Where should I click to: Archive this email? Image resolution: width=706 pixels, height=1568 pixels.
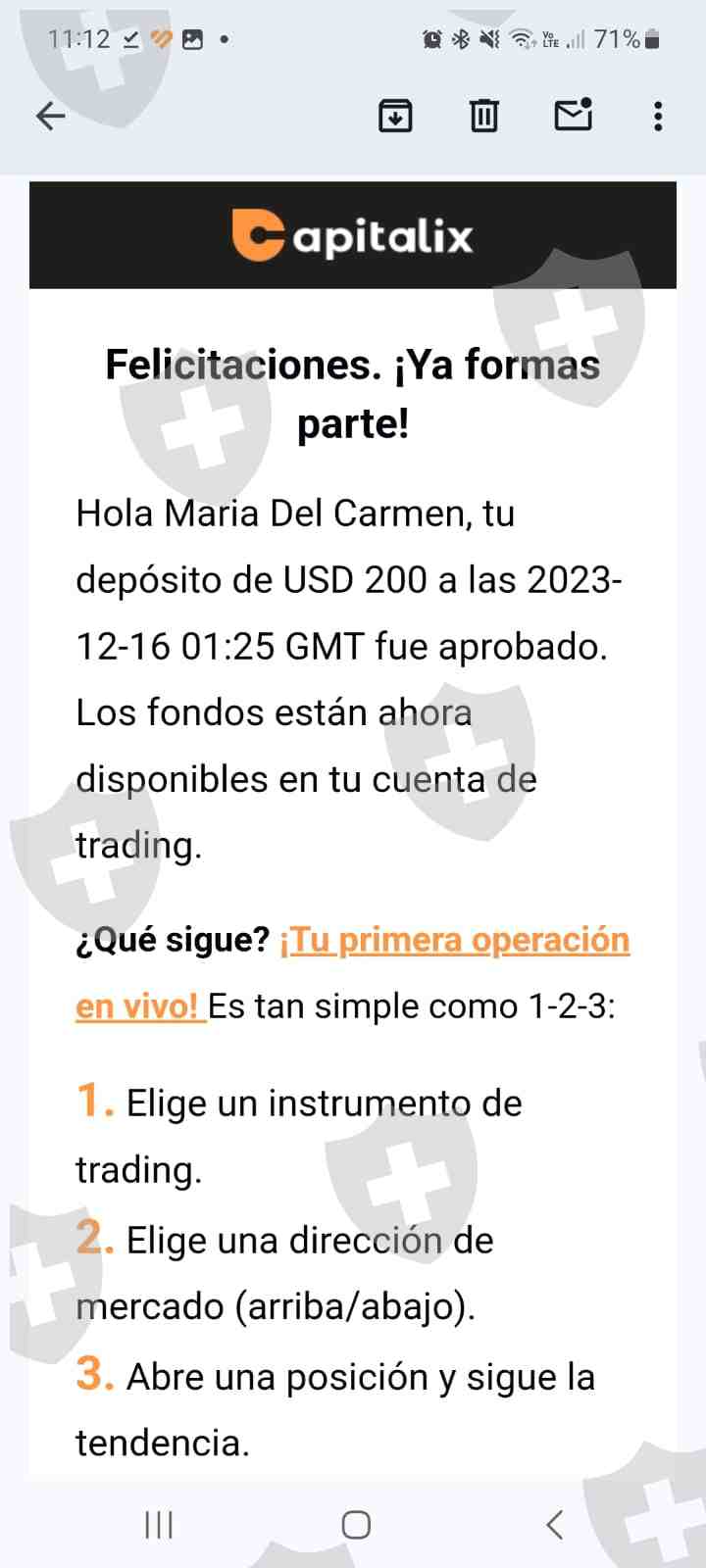(395, 116)
